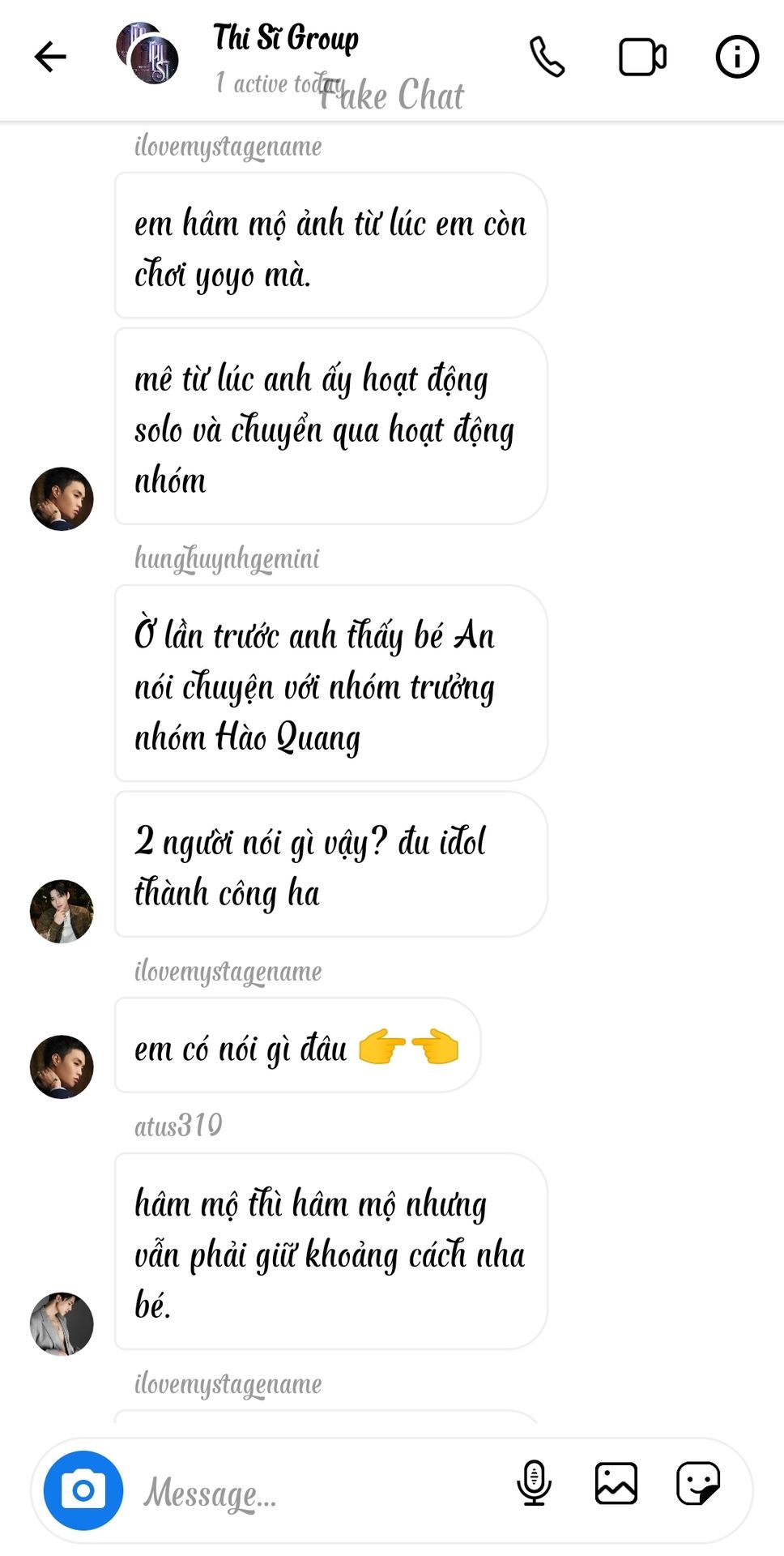This screenshot has height=1556, width=784.
Task: View hunghuynhgemini's avatar beside đu idol message
Action: click(x=62, y=911)
